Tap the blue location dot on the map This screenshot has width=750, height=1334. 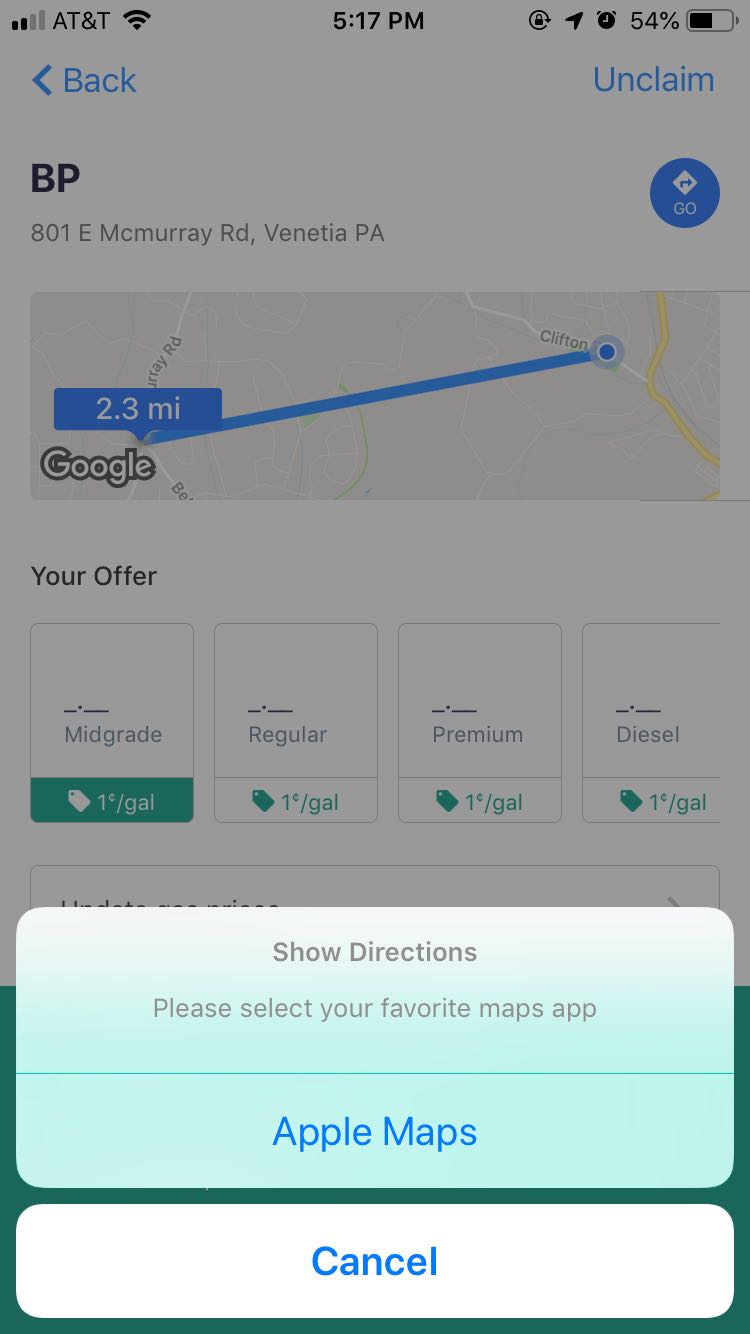(x=605, y=352)
